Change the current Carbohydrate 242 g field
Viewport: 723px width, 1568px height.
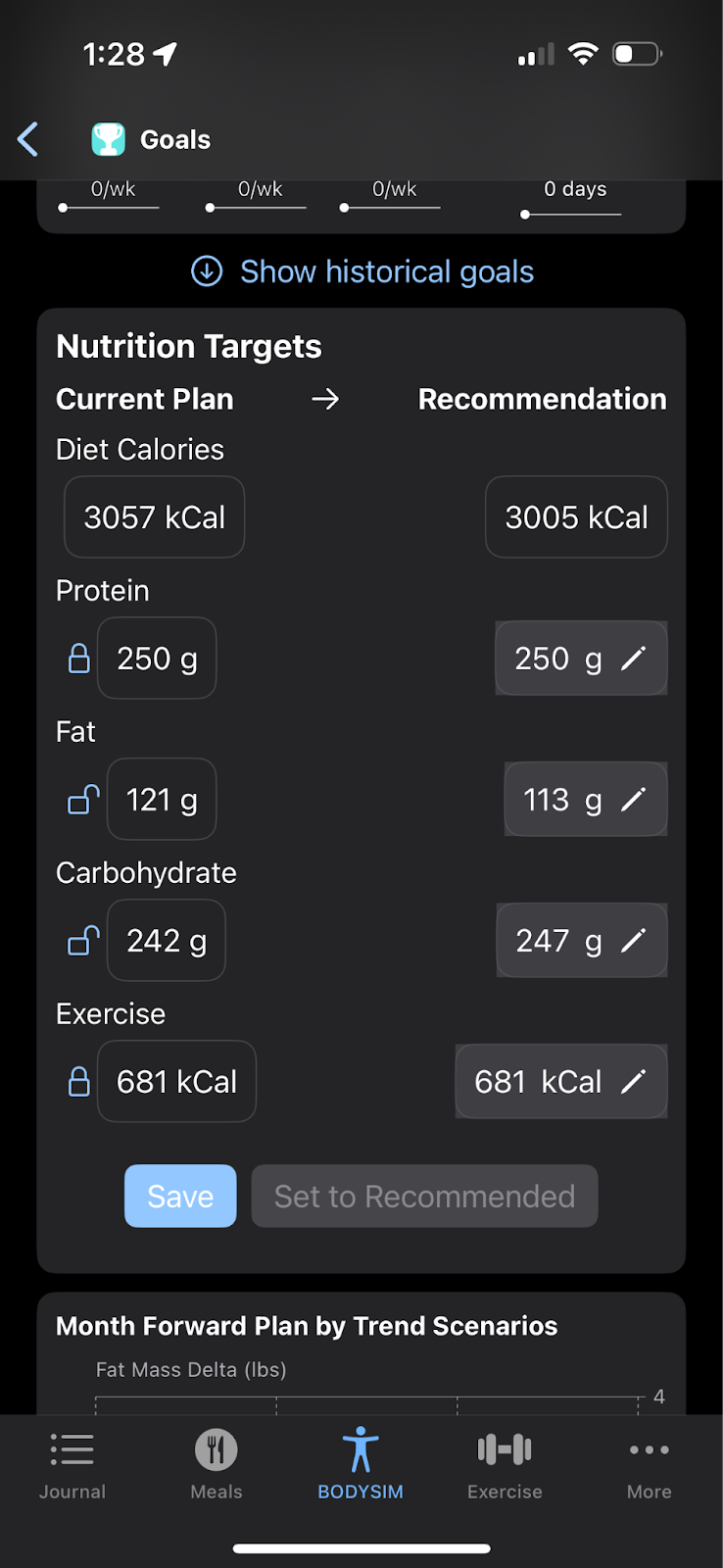coord(167,940)
